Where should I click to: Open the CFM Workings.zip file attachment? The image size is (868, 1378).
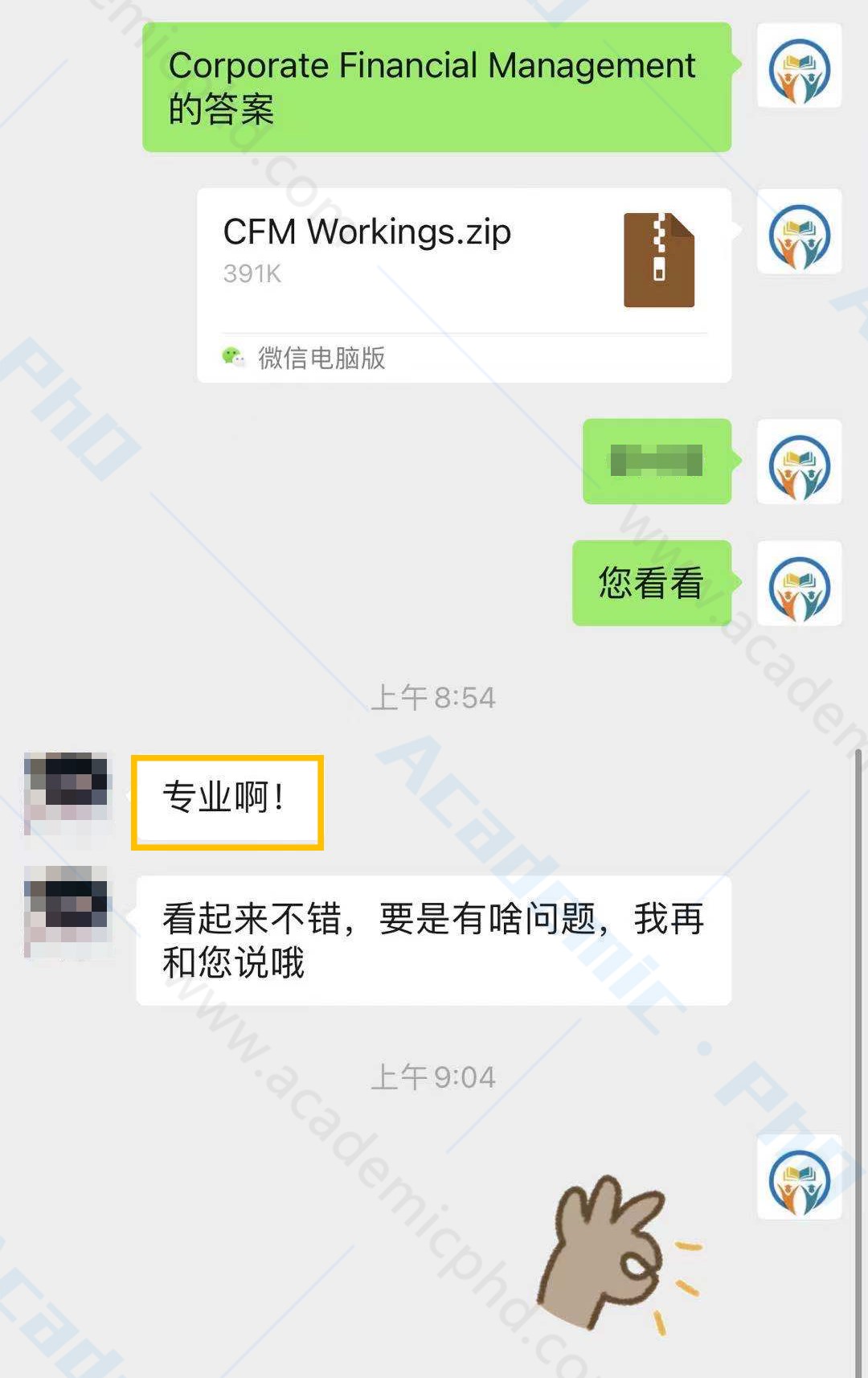(x=464, y=284)
